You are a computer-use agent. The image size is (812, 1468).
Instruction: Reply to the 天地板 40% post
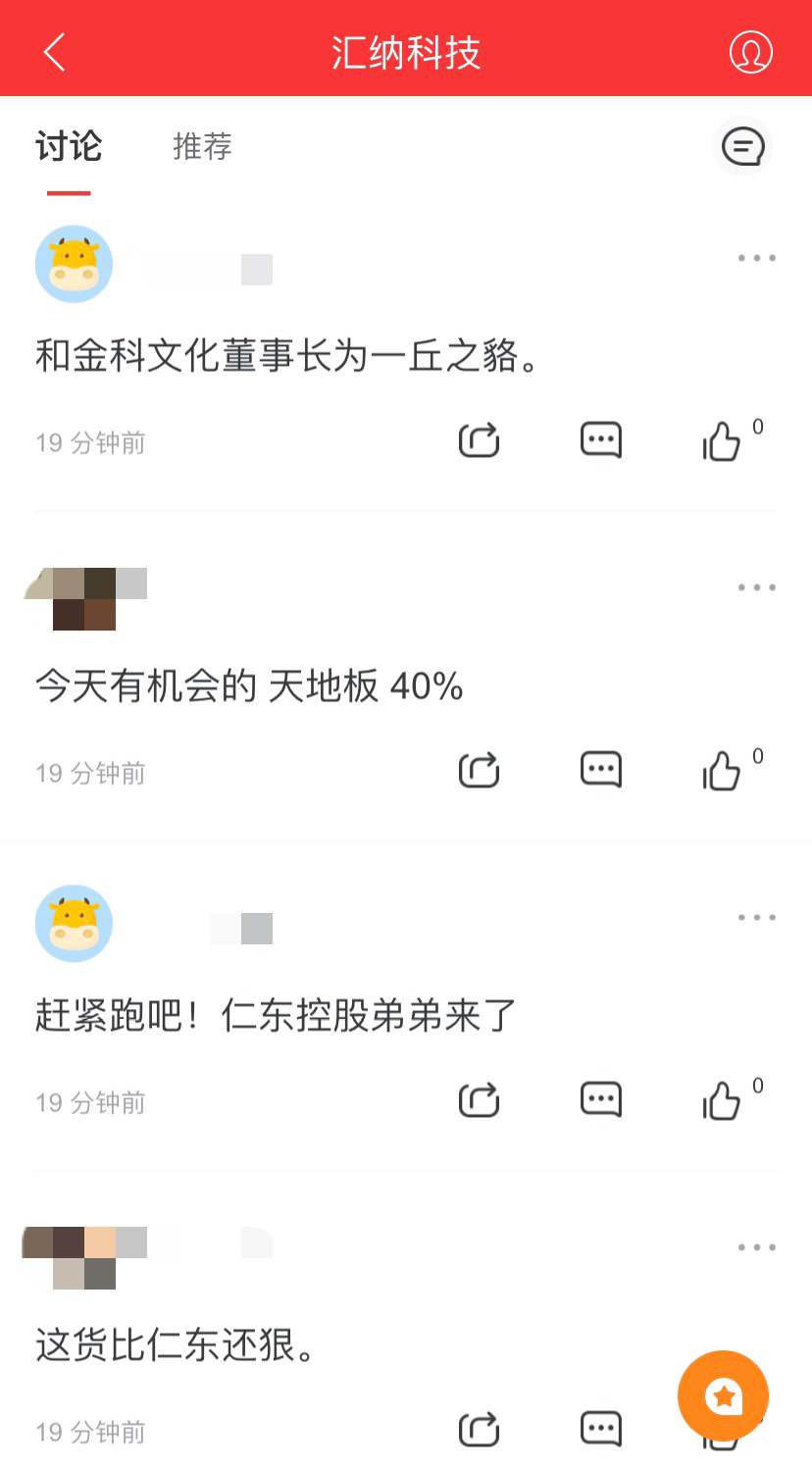click(x=600, y=770)
